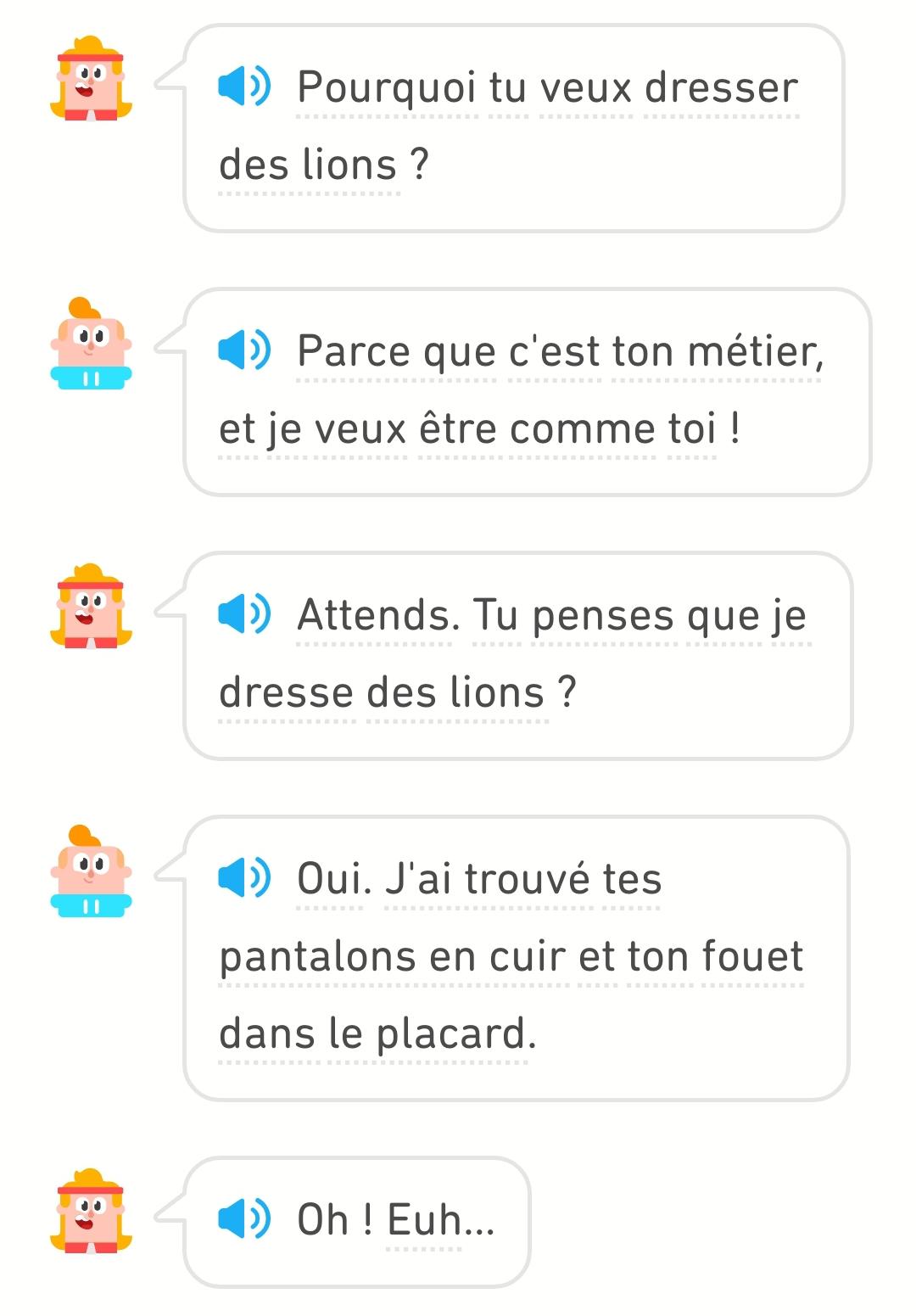
Task: Play the speaker icon on Junior's "métier" reply
Action: pyautogui.click(x=244, y=349)
